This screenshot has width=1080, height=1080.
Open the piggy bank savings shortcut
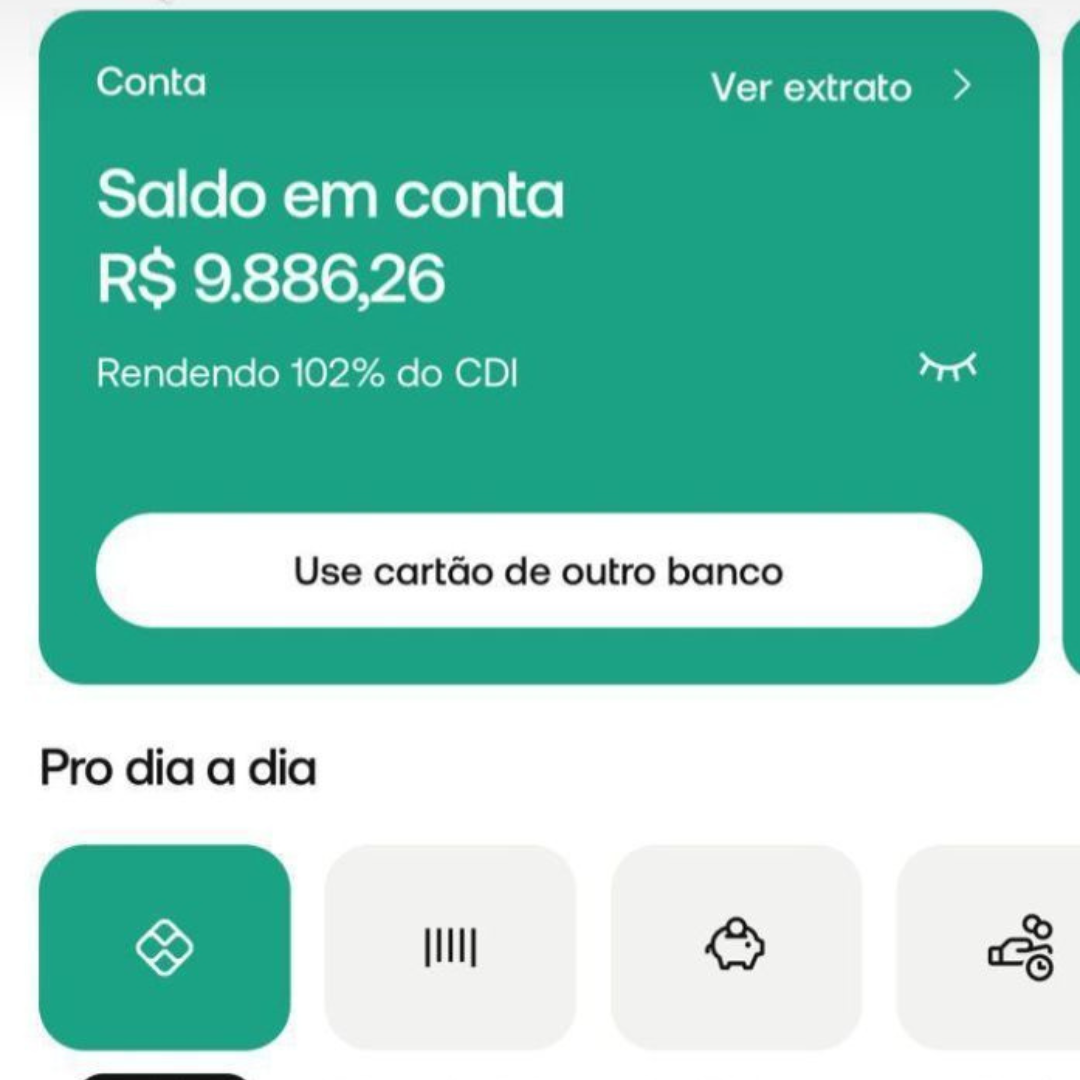click(736, 946)
